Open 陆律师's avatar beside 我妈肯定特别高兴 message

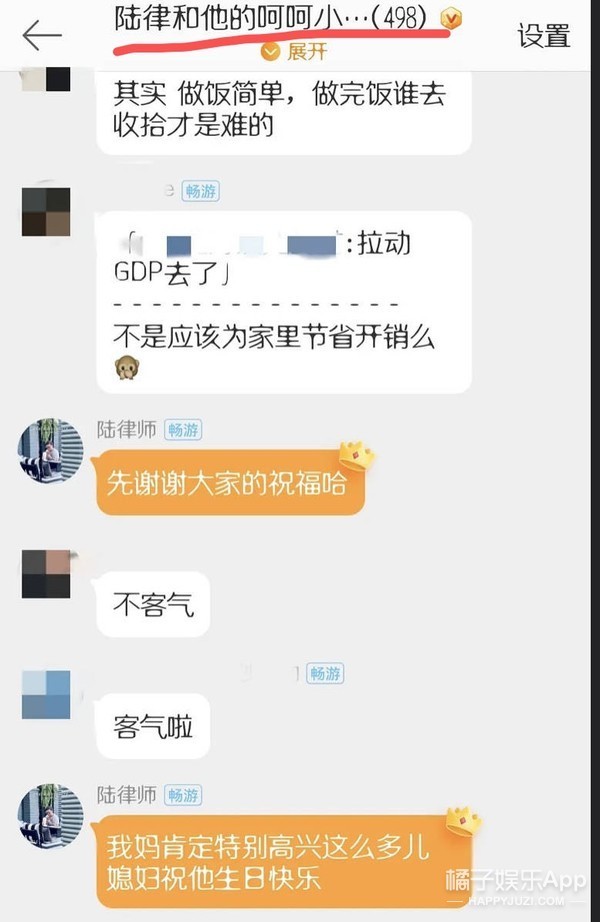click(50, 817)
